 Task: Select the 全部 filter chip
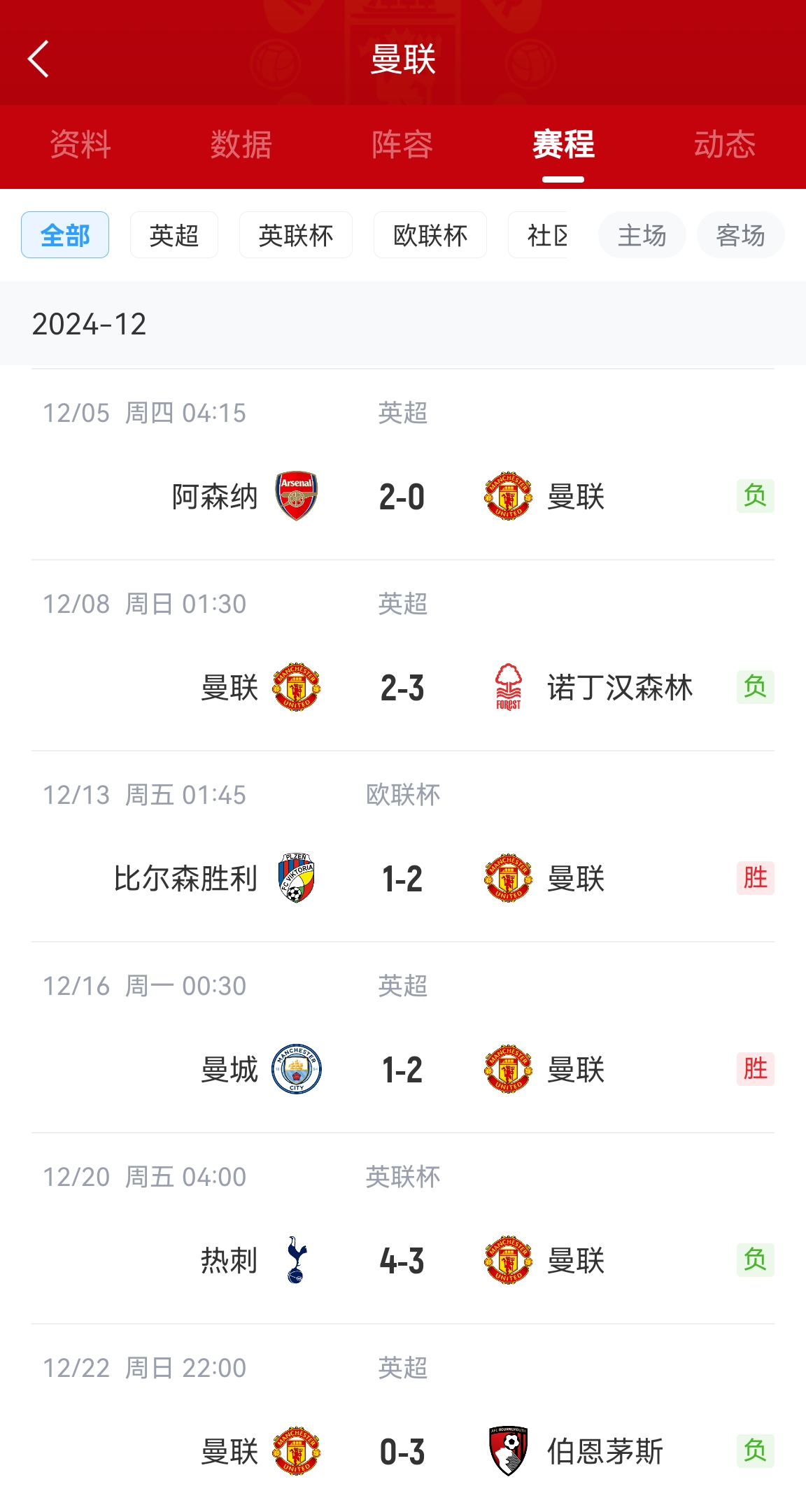pos(65,235)
